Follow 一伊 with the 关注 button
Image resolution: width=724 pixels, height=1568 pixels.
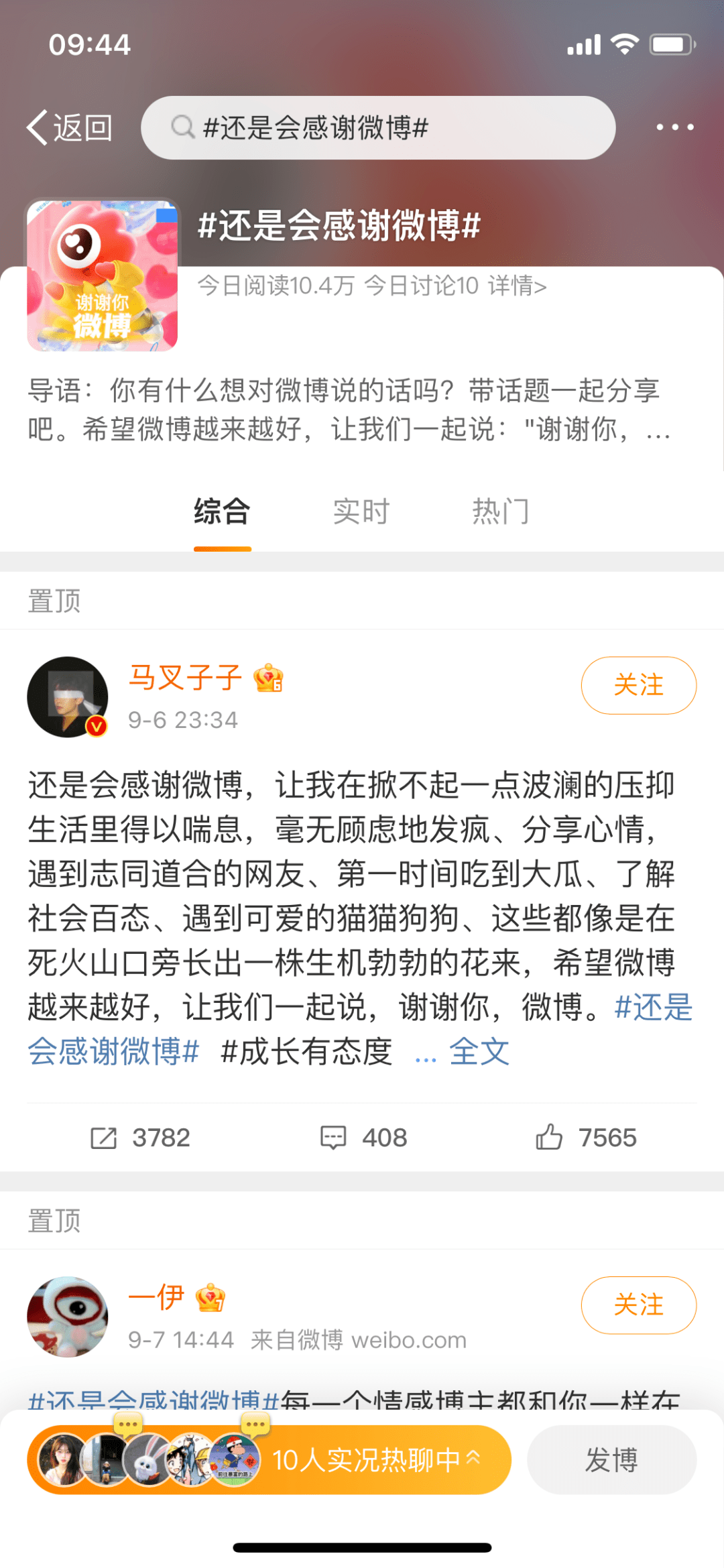click(638, 1305)
